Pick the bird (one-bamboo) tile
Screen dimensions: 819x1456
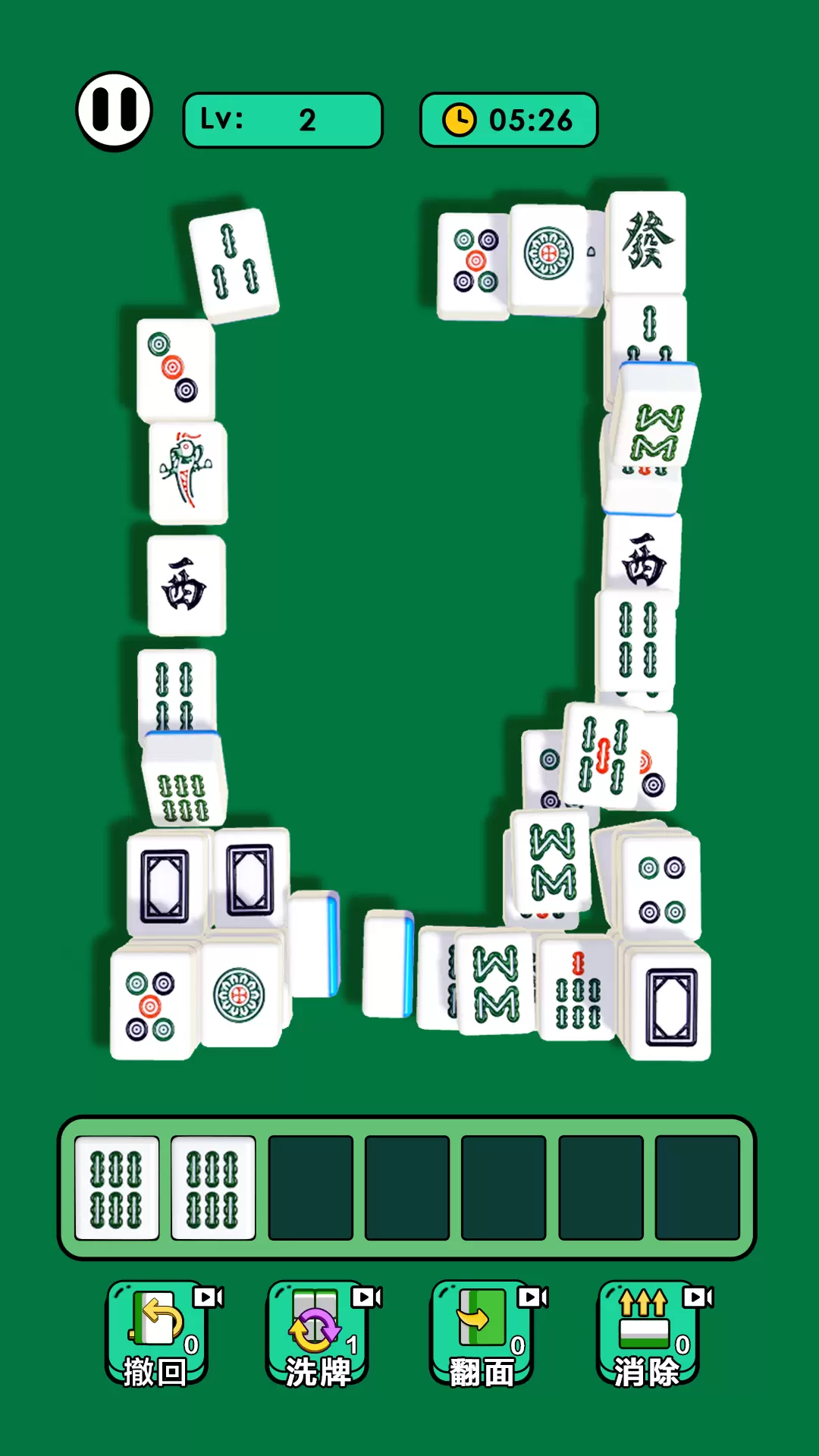188,473
